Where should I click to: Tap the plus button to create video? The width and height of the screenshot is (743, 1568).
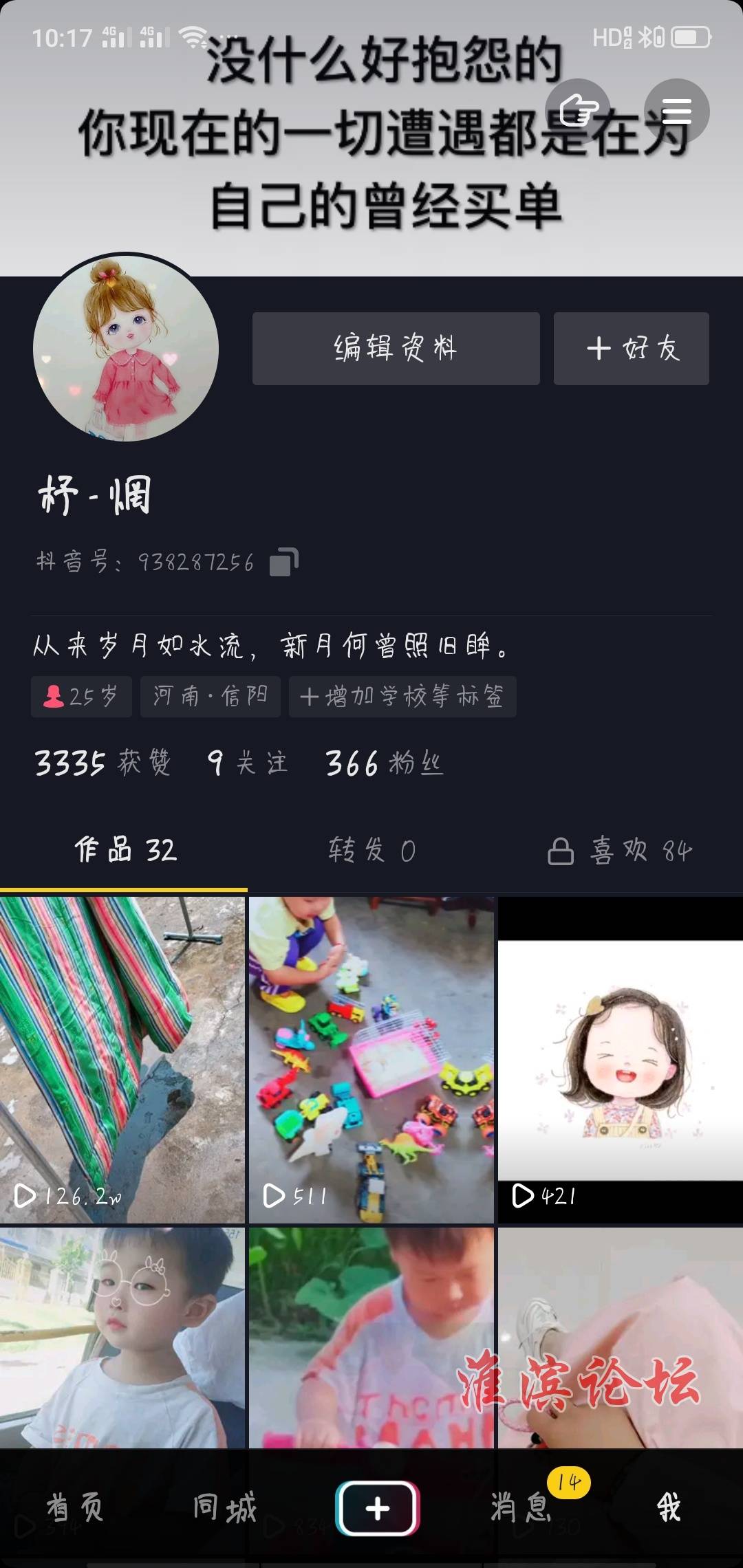[x=377, y=1508]
